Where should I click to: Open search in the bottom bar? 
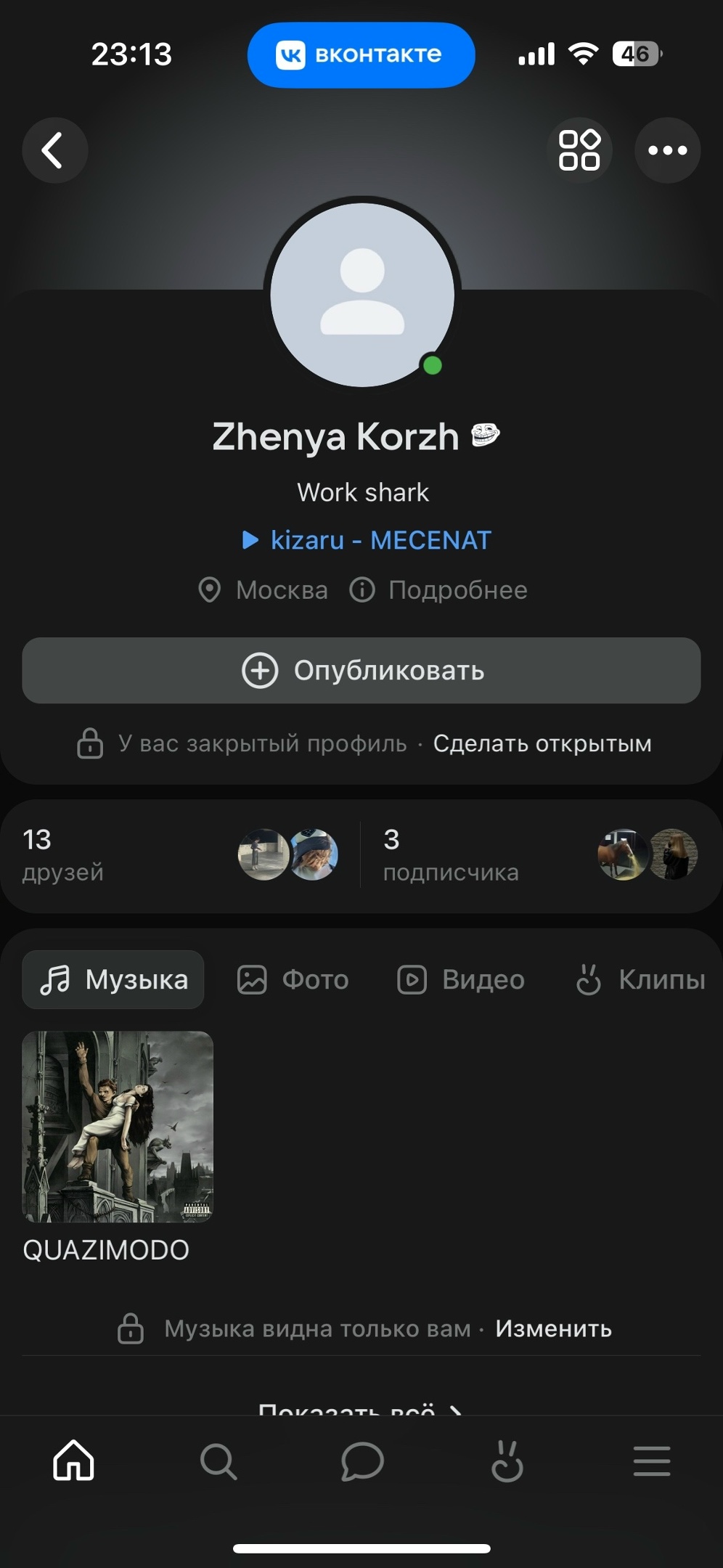218,1461
